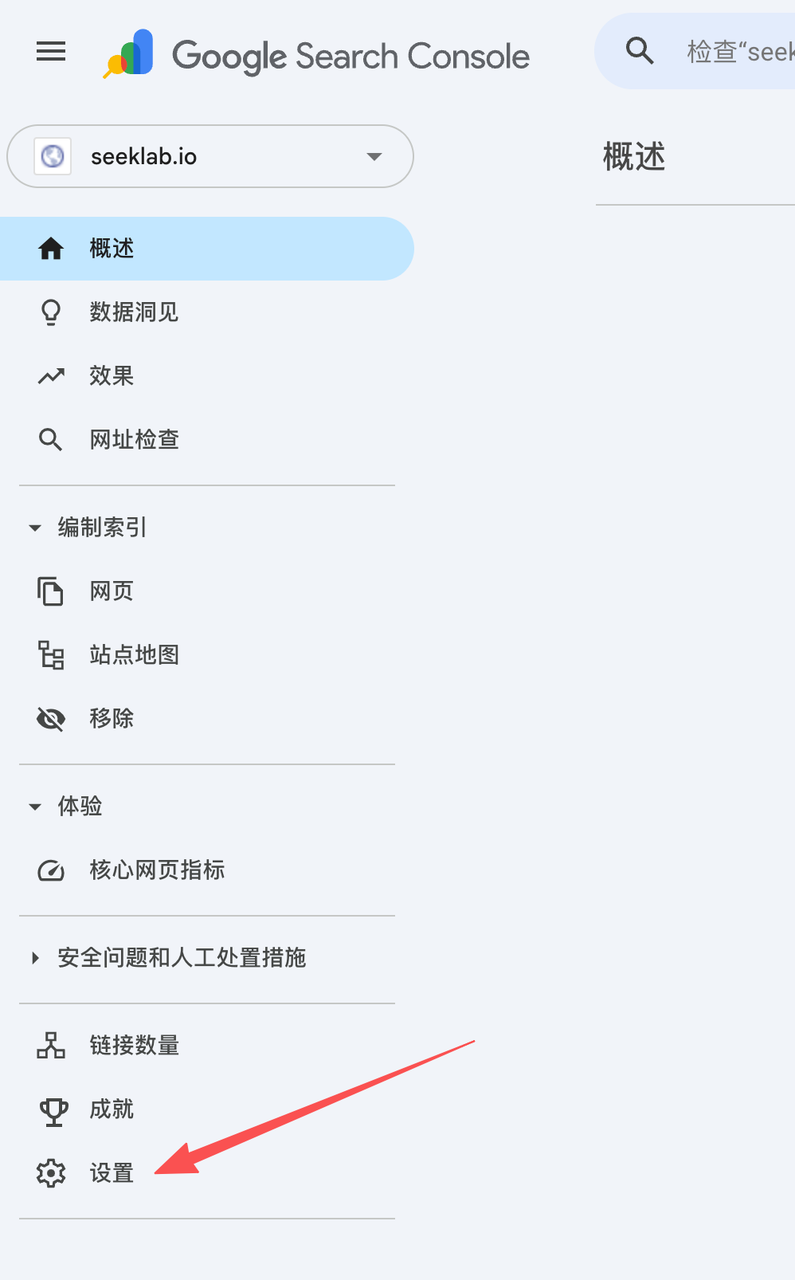This screenshot has height=1280, width=795.
Task: Open 成就 achievements
Action: (x=111, y=1109)
